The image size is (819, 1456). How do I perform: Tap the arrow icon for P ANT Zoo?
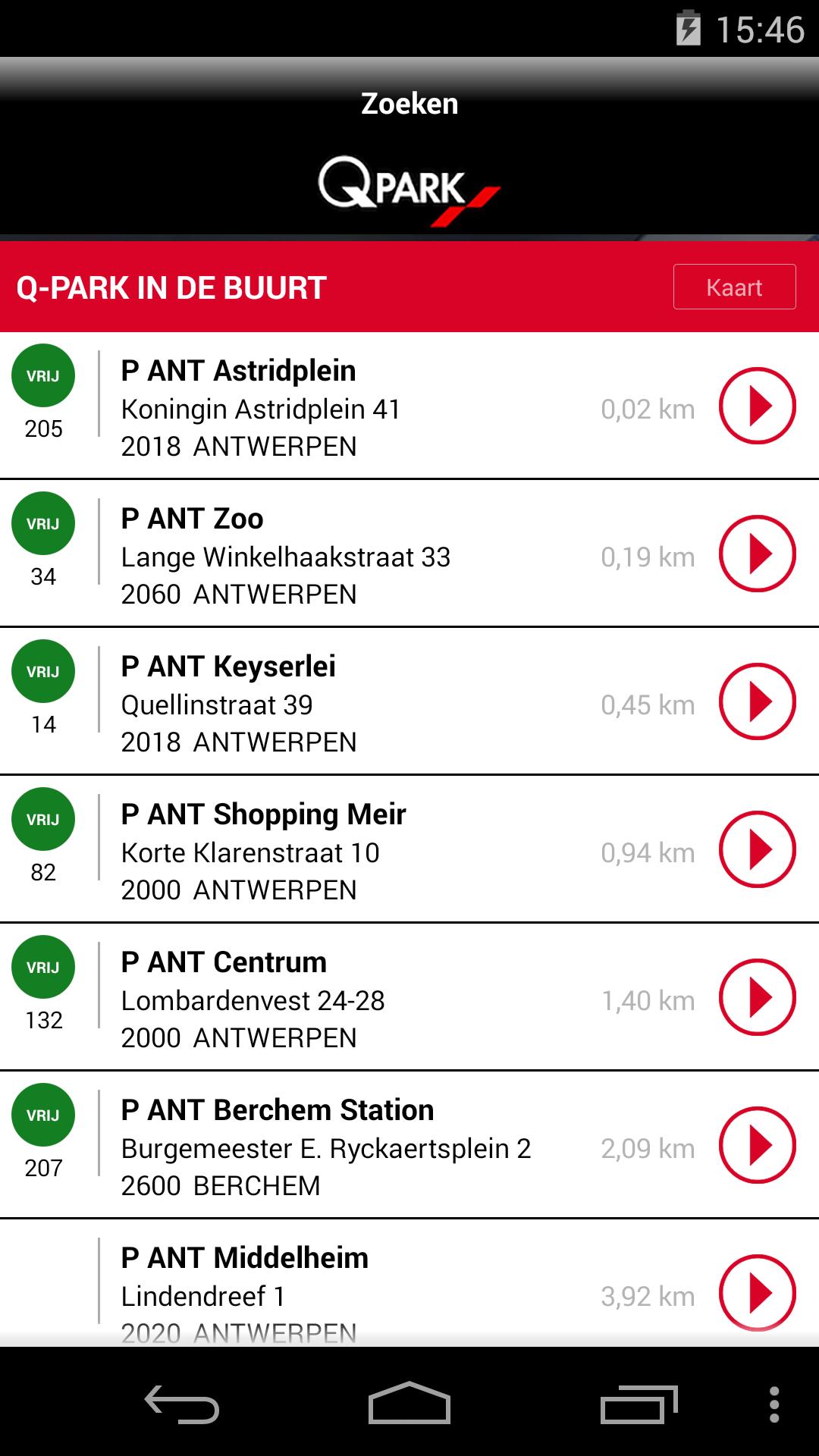point(757,554)
